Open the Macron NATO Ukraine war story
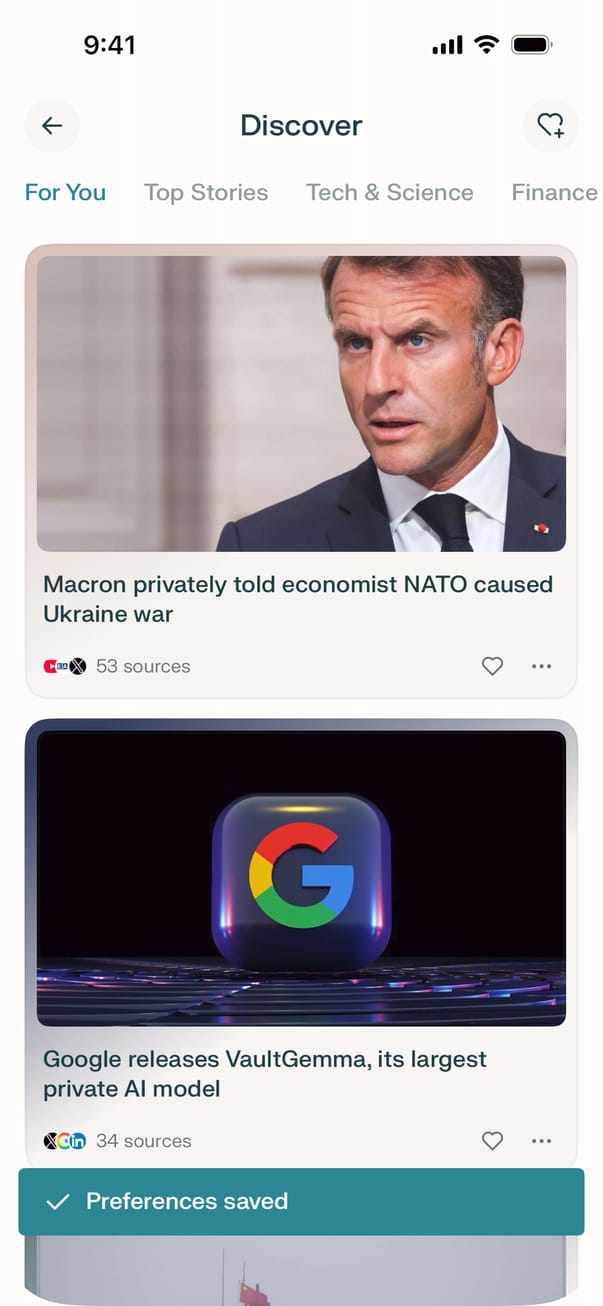 coord(298,598)
